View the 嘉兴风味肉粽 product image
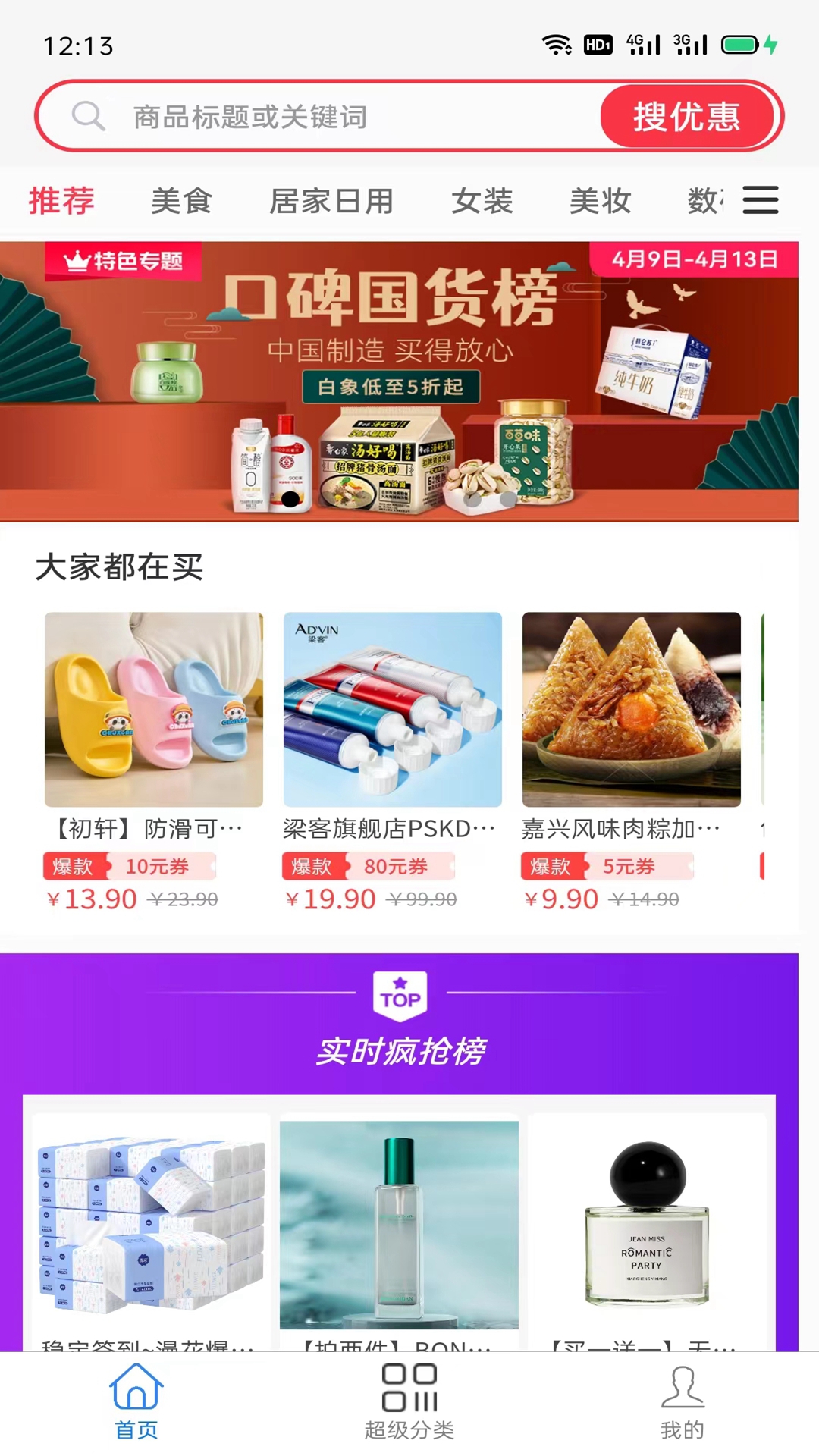Viewport: 819px width, 1456px height. [630, 711]
